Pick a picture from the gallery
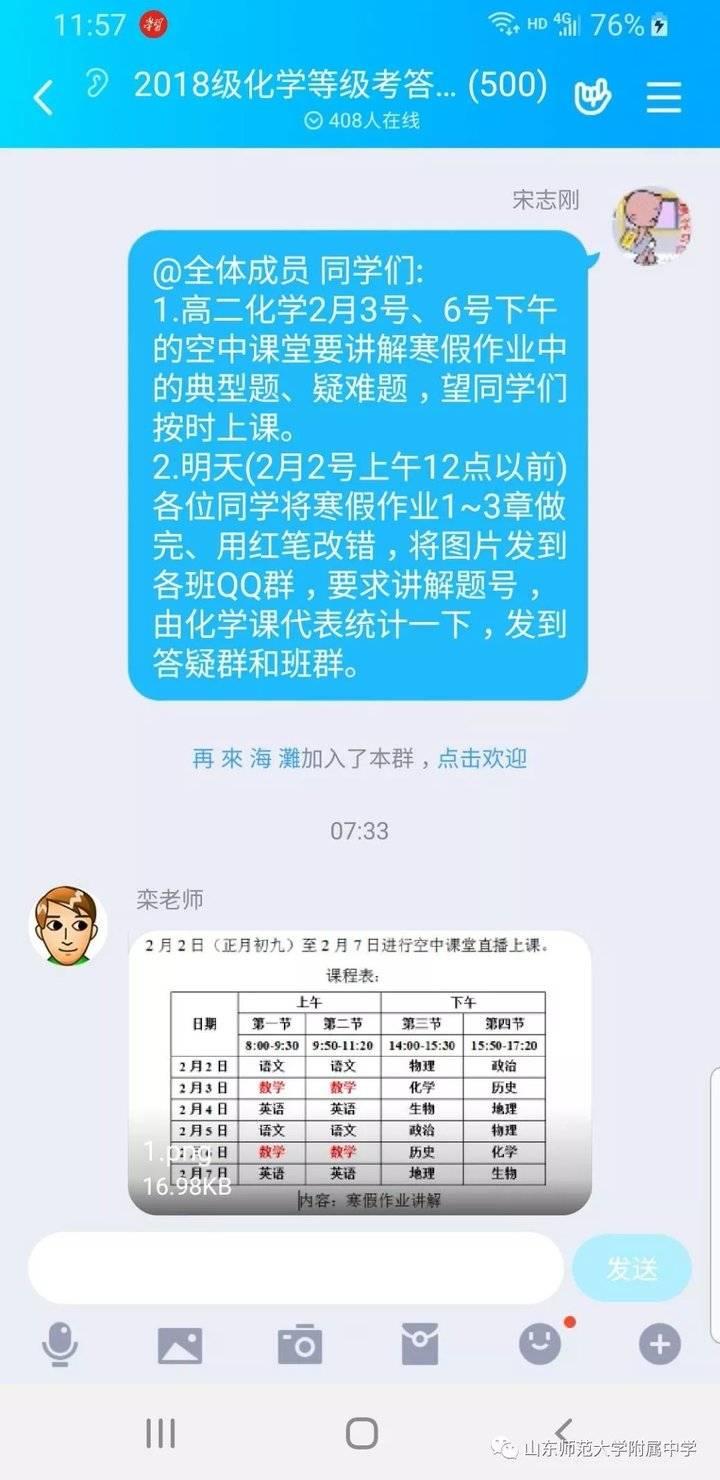The width and height of the screenshot is (720, 1480). point(180,1345)
